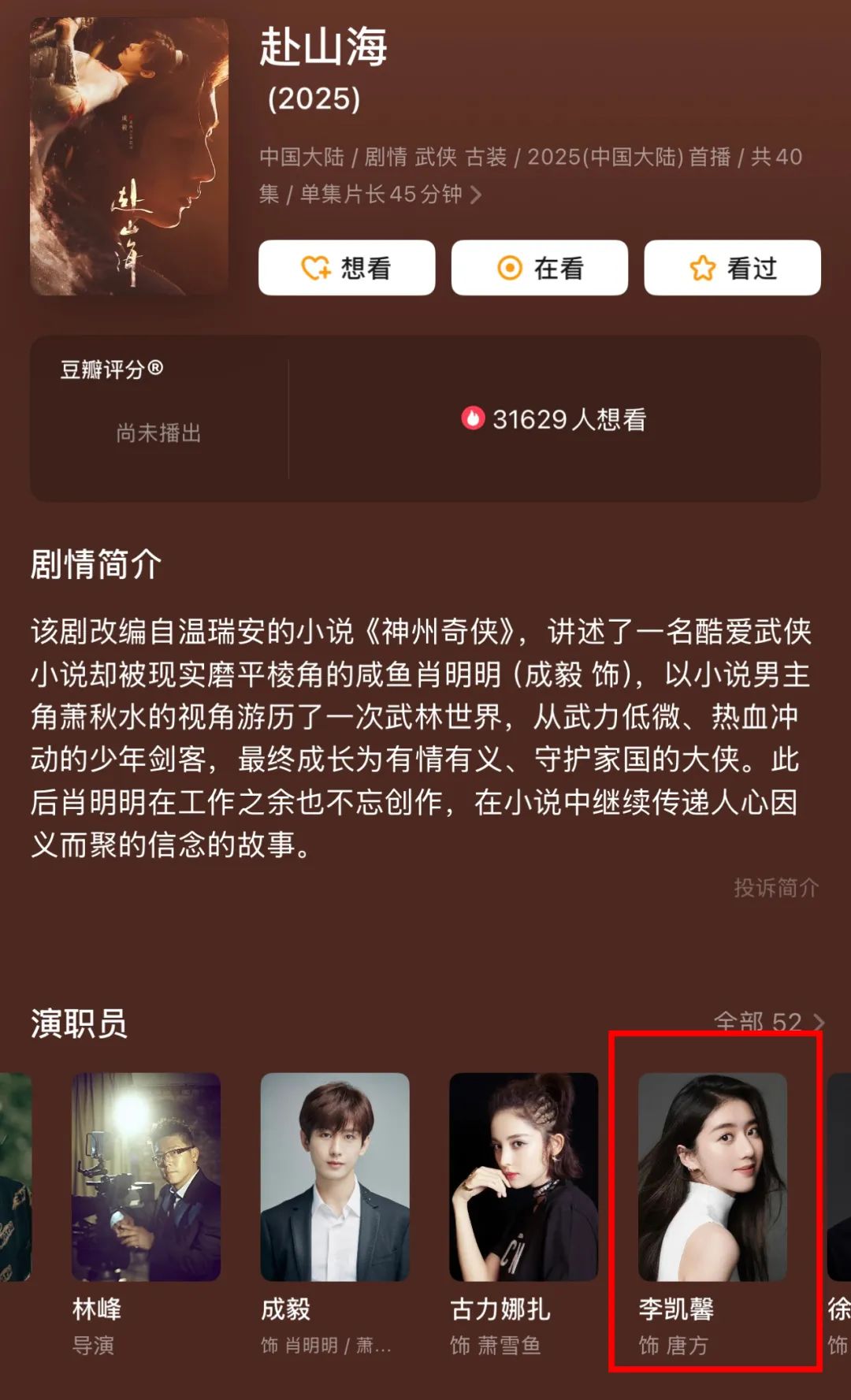This screenshot has height=1400, width=851.
Task: Mark the show as 想看
Action: pyautogui.click(x=347, y=268)
